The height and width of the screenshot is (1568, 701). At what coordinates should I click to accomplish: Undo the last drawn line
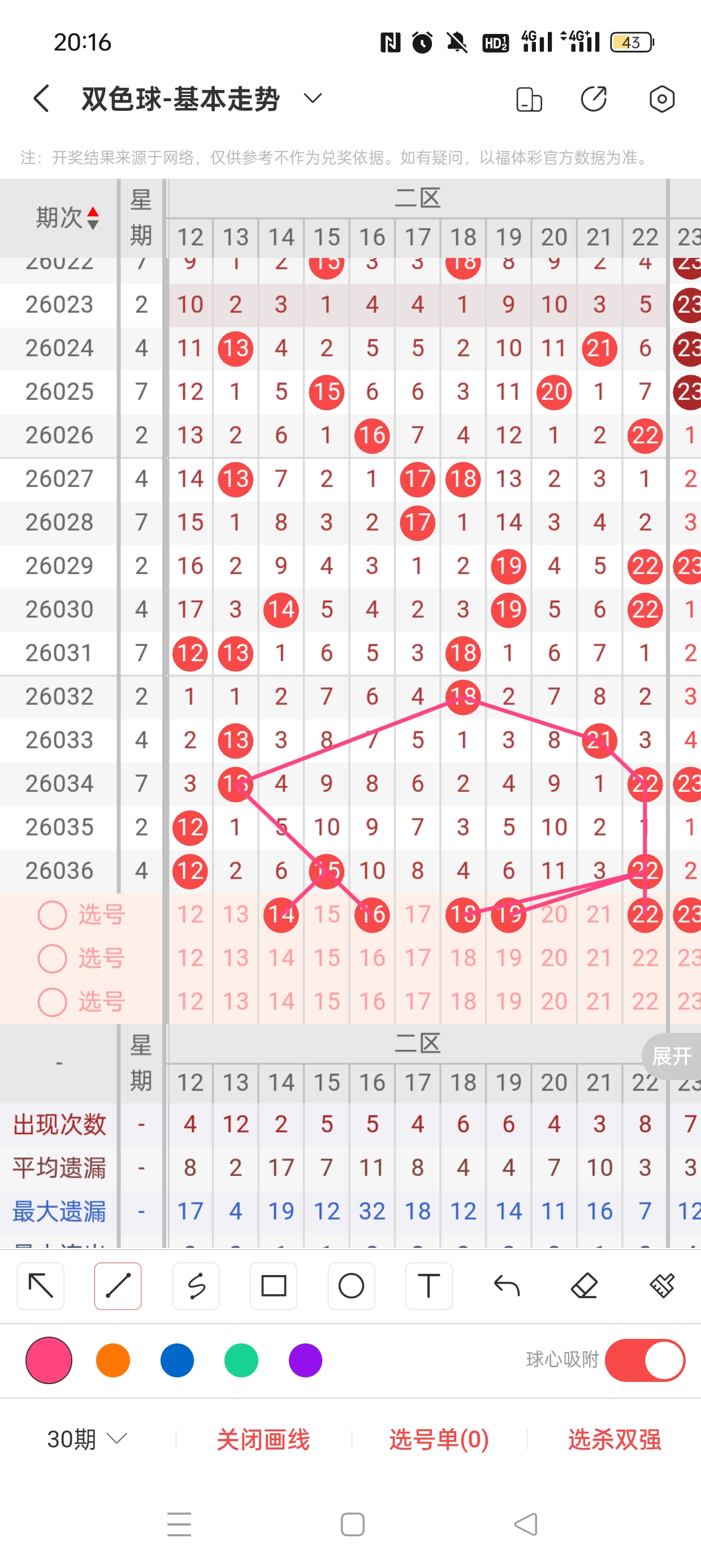[507, 1286]
